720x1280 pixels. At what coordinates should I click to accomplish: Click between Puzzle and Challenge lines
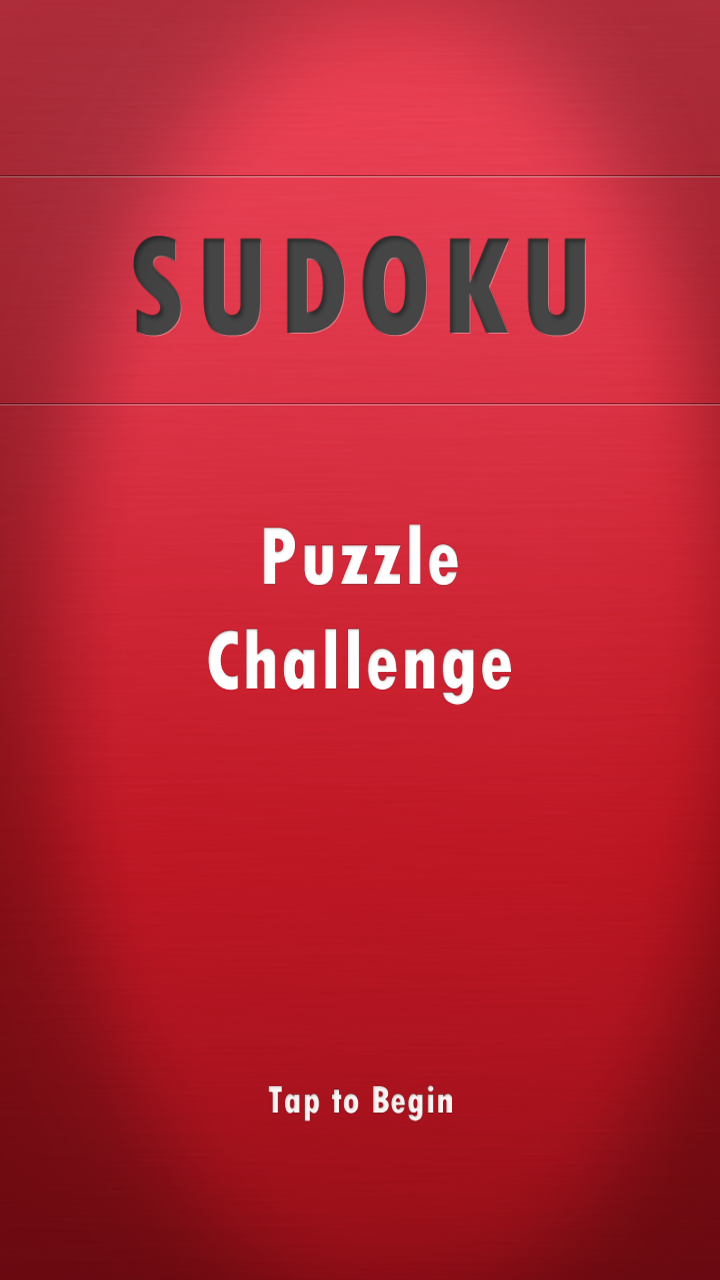[x=360, y=610]
